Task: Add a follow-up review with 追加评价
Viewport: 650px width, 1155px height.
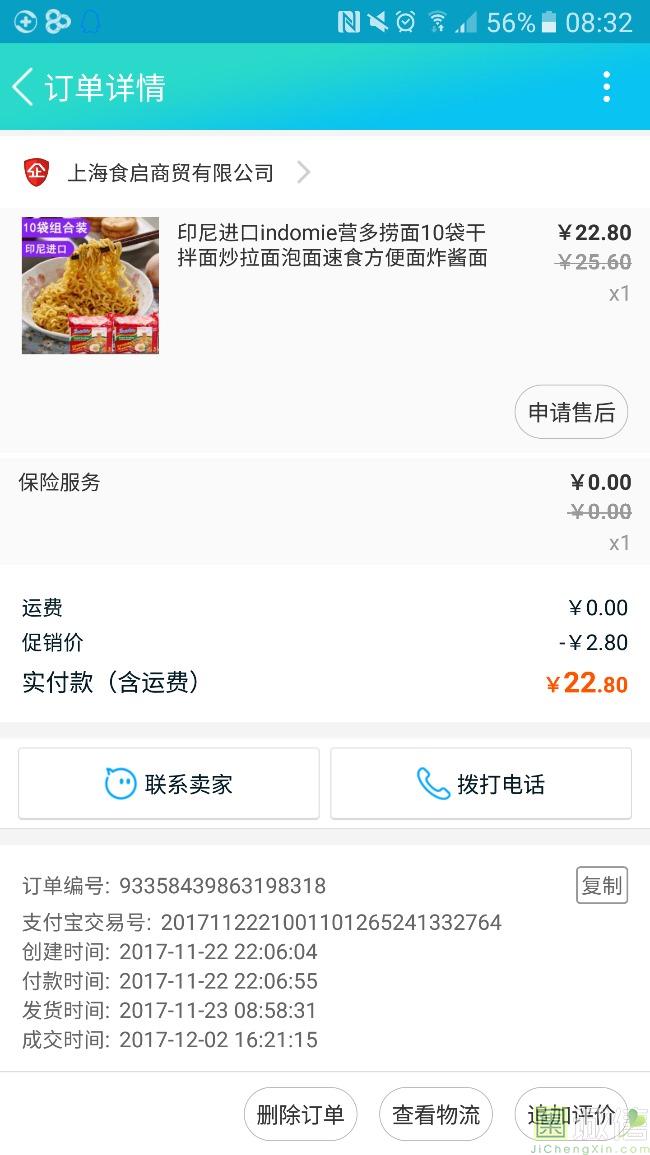Action: coord(571,1114)
